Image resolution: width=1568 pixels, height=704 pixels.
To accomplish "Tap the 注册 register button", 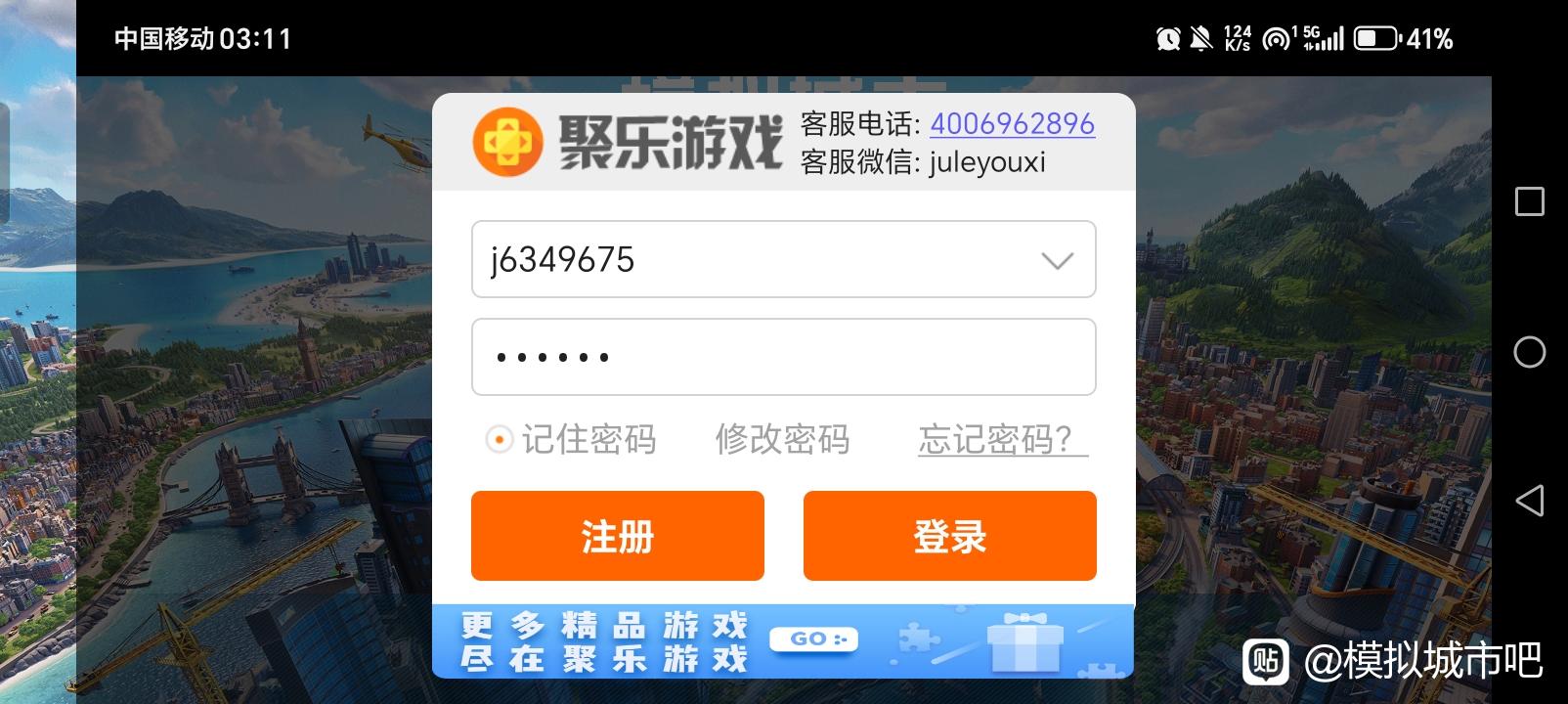I will (617, 536).
